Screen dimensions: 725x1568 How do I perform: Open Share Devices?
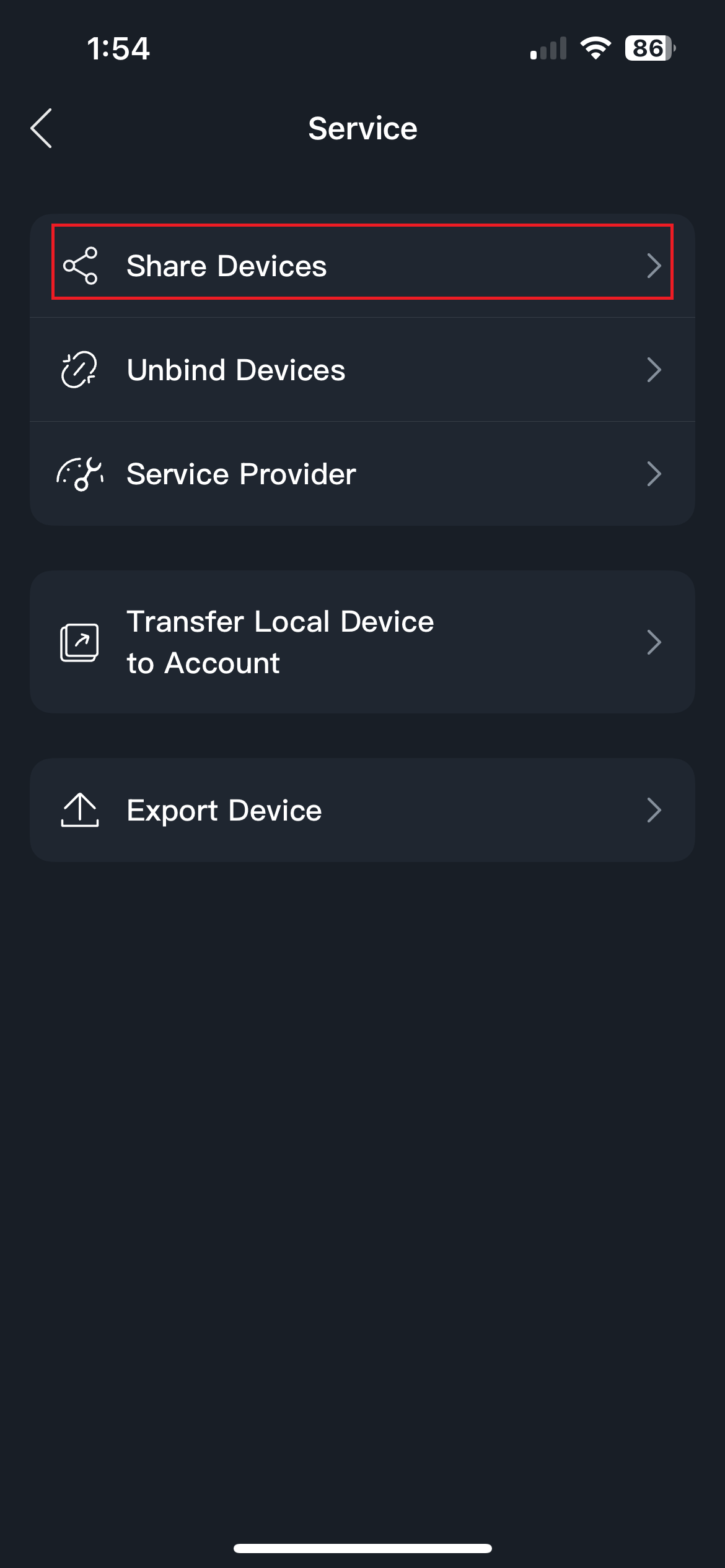362,266
